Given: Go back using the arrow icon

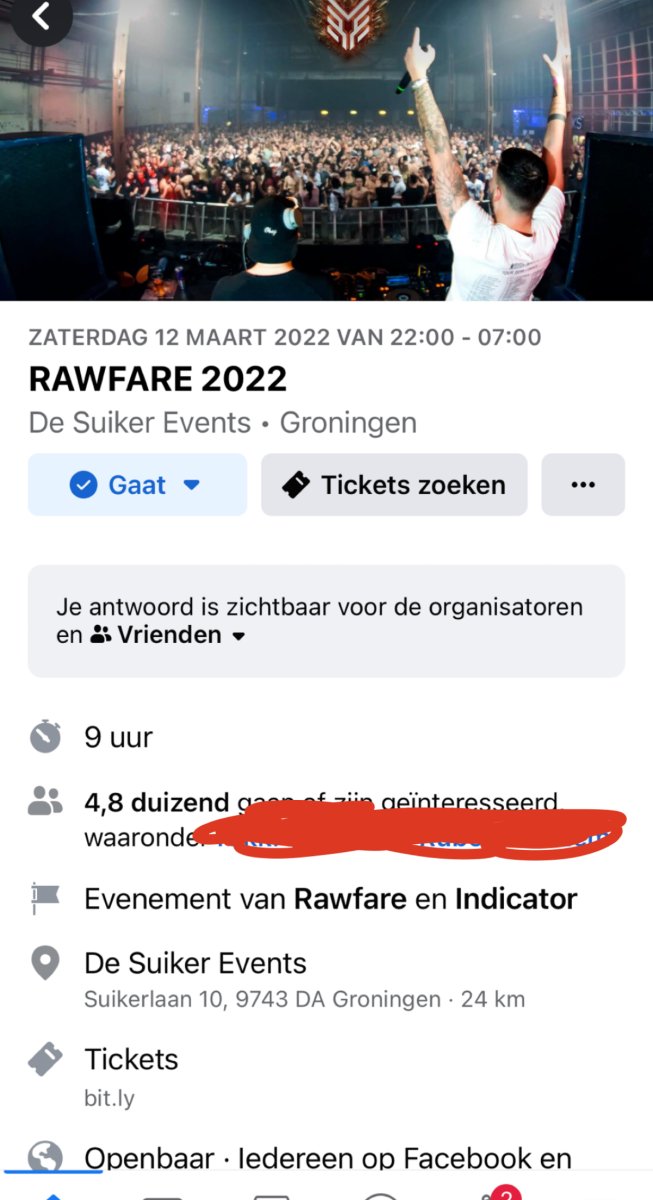Looking at the screenshot, I should (x=40, y=18).
